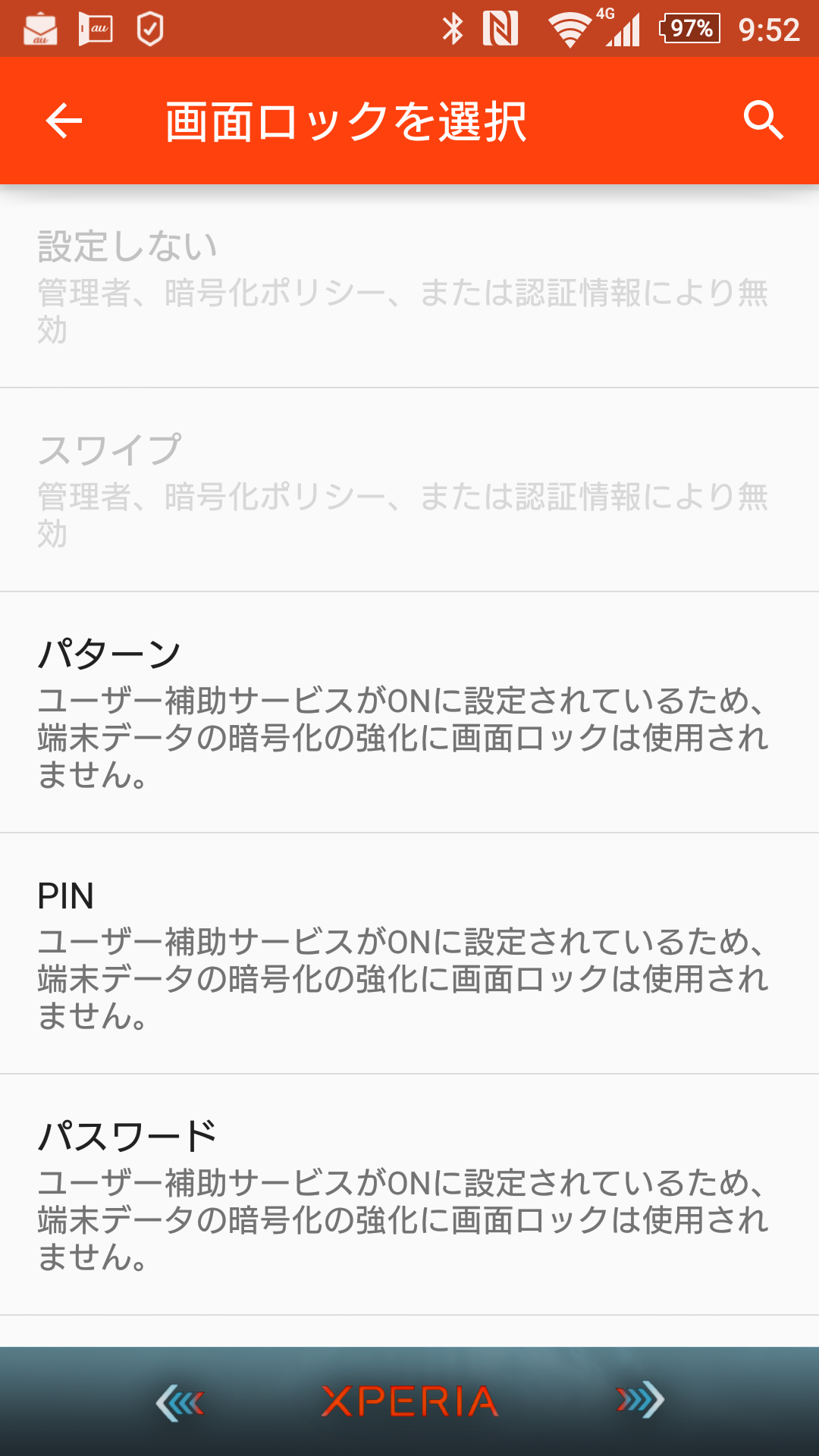The width and height of the screenshot is (819, 1456).
Task: Open search from the action bar
Action: (763, 120)
